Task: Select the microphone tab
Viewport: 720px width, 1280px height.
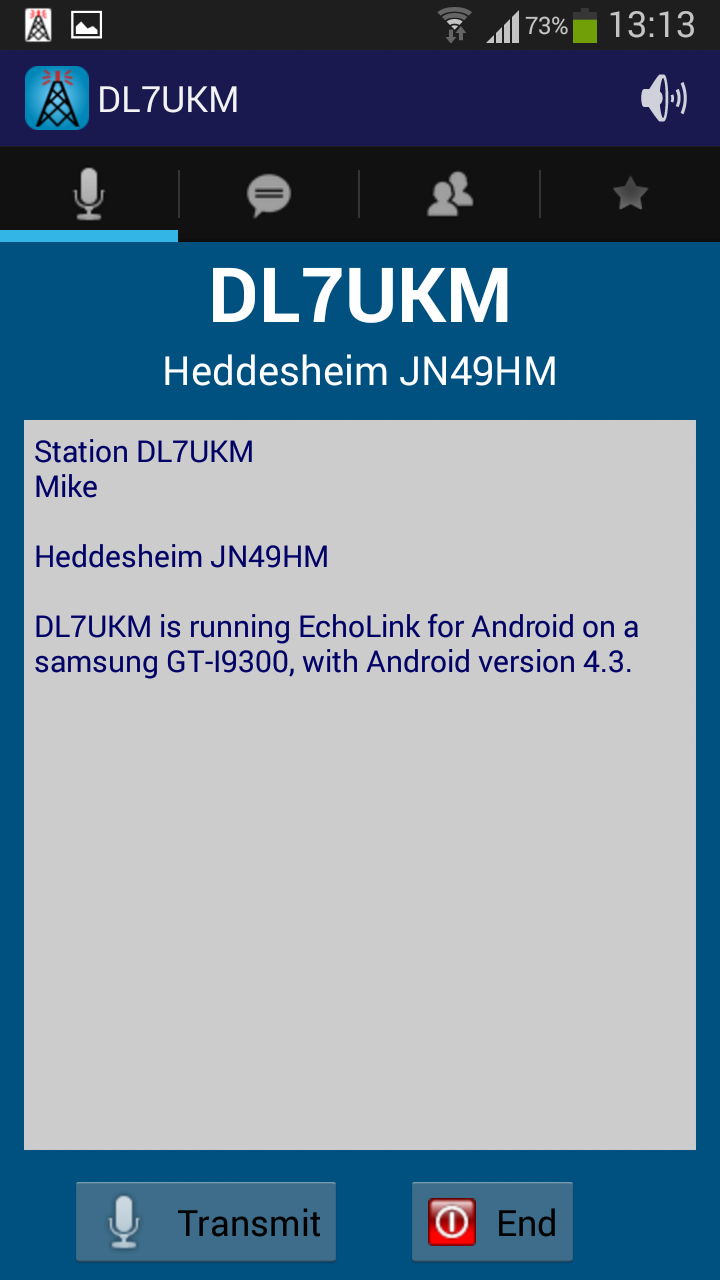Action: (x=89, y=194)
